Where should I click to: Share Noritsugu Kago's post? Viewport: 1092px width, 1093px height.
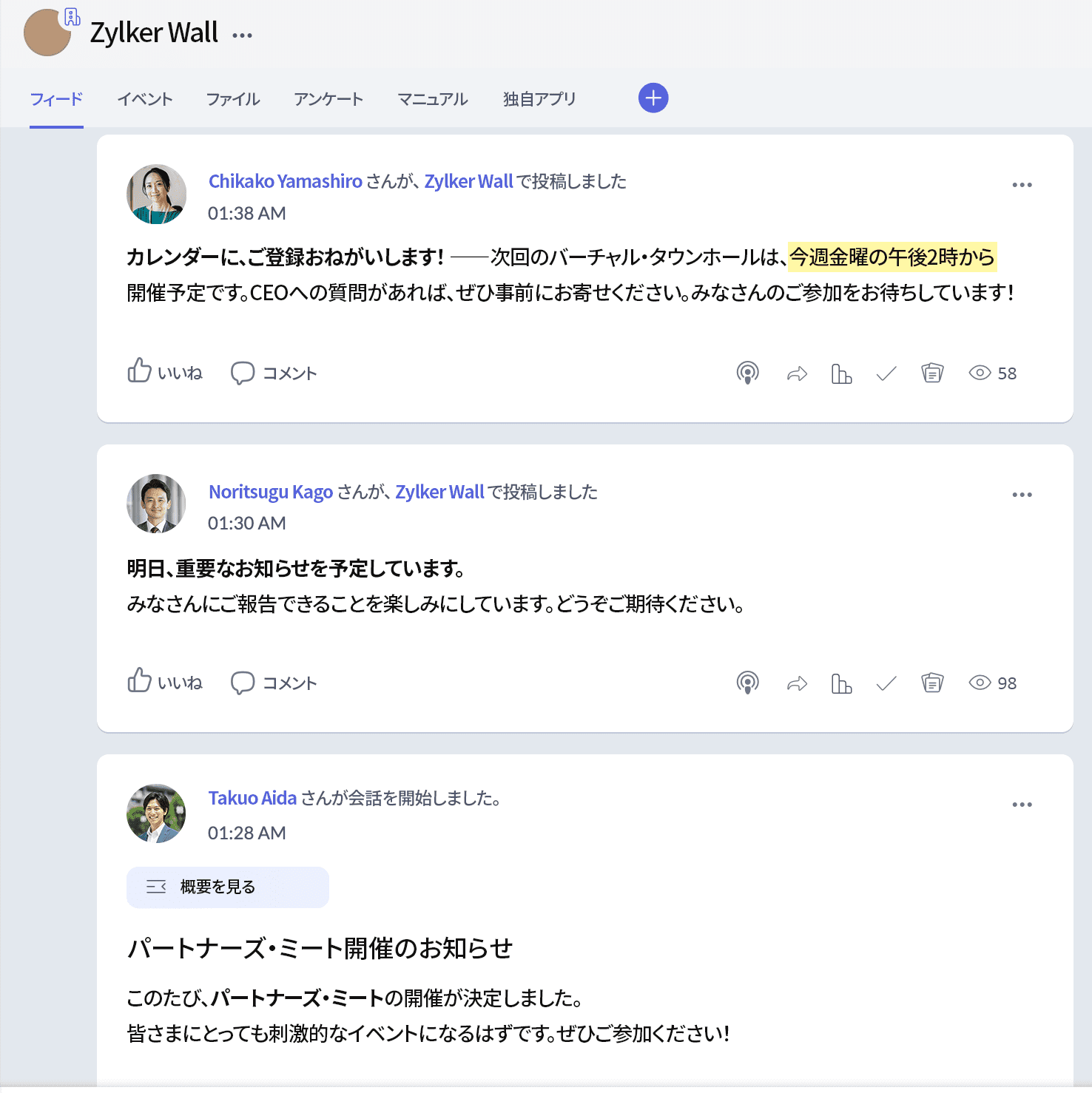797,683
